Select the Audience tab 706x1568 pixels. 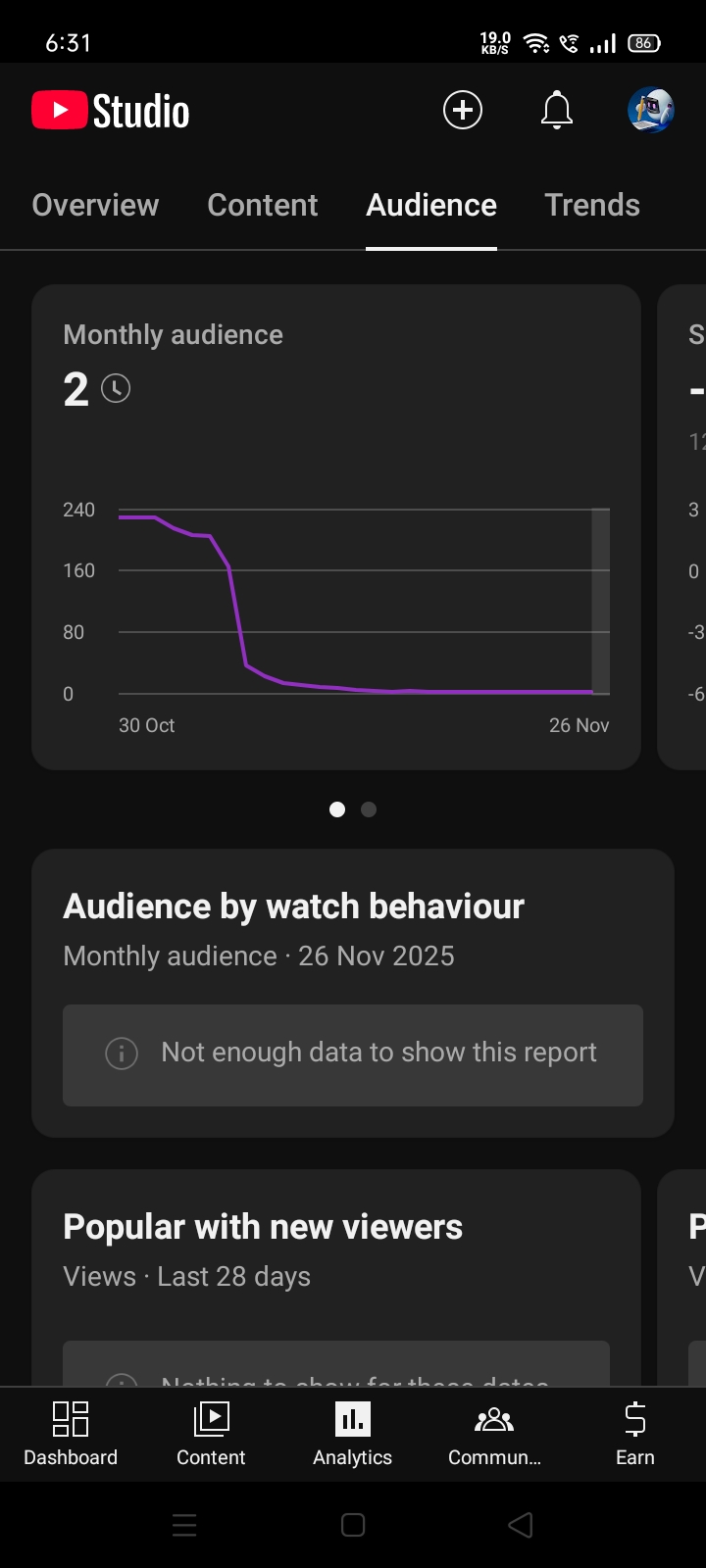(431, 205)
